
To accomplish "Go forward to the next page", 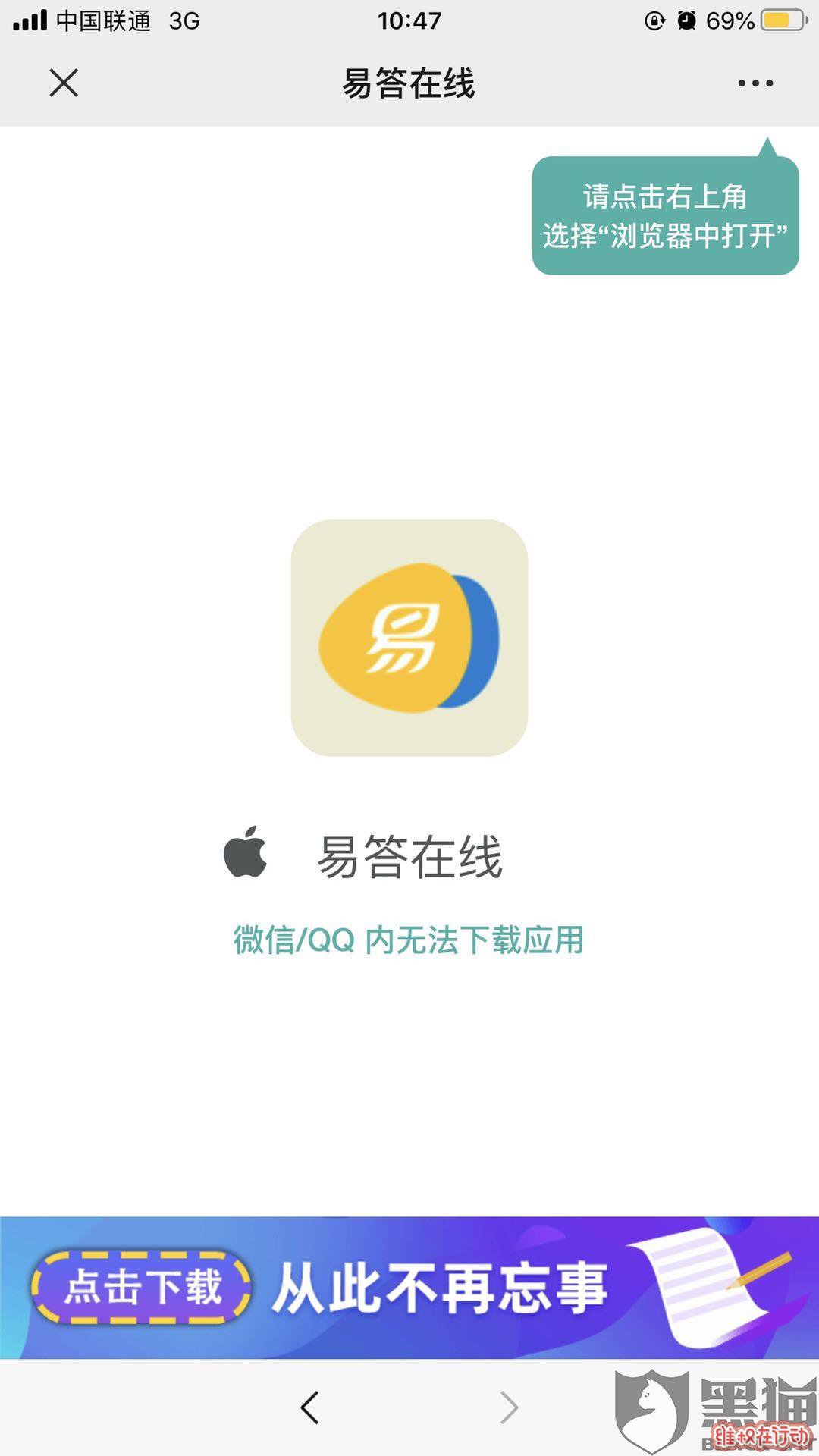I will 509,1407.
